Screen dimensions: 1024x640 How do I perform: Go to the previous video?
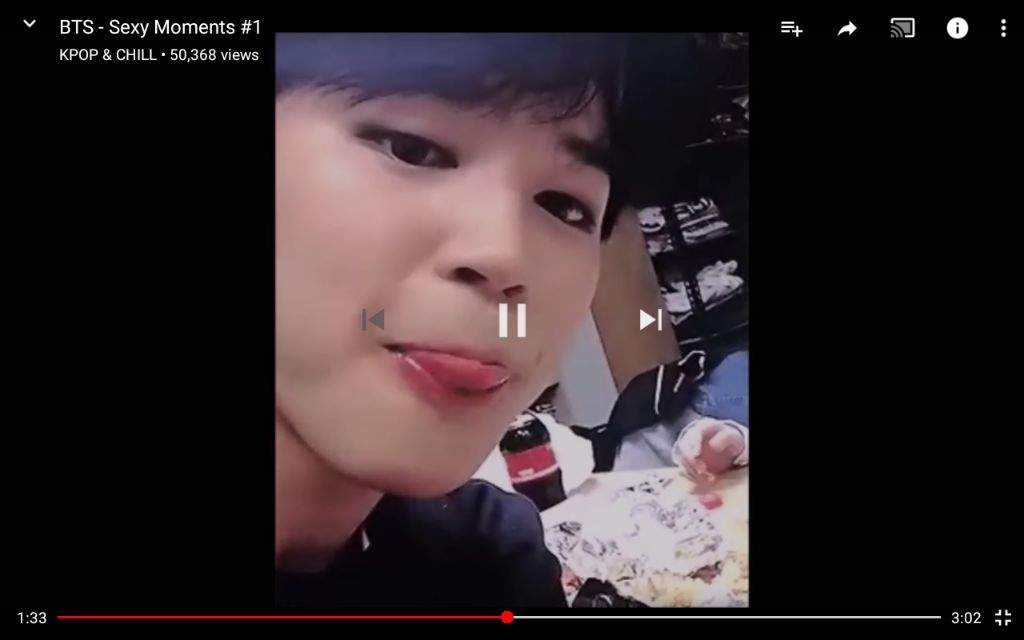373,320
